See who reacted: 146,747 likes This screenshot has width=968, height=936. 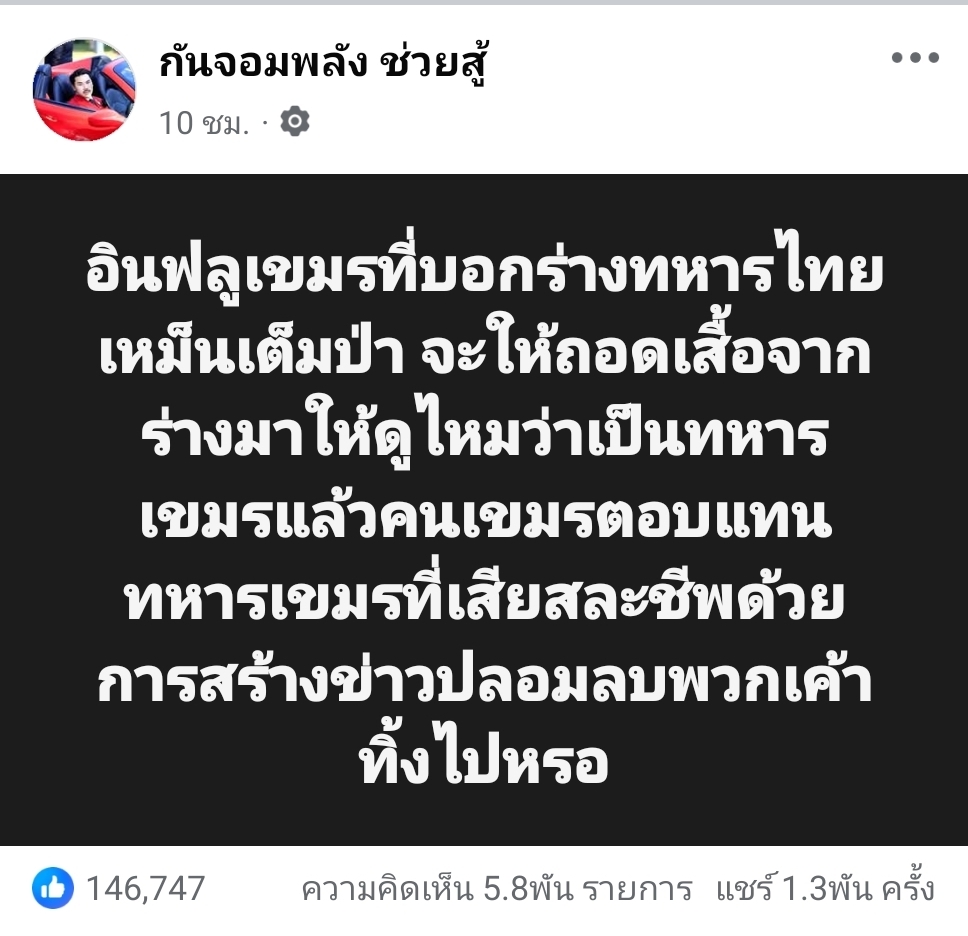pyautogui.click(x=120, y=887)
